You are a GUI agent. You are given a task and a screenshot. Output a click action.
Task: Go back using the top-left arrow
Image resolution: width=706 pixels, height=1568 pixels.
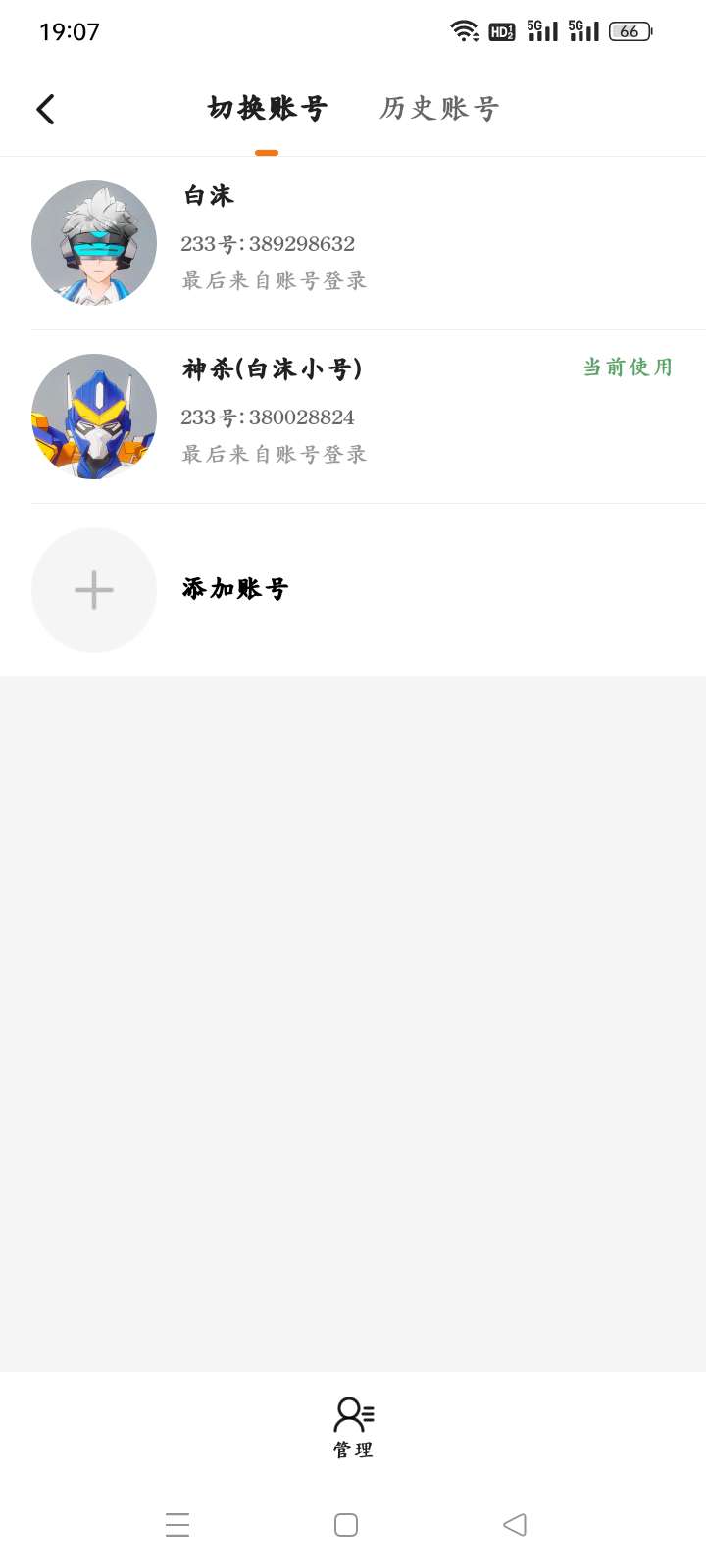(x=45, y=109)
